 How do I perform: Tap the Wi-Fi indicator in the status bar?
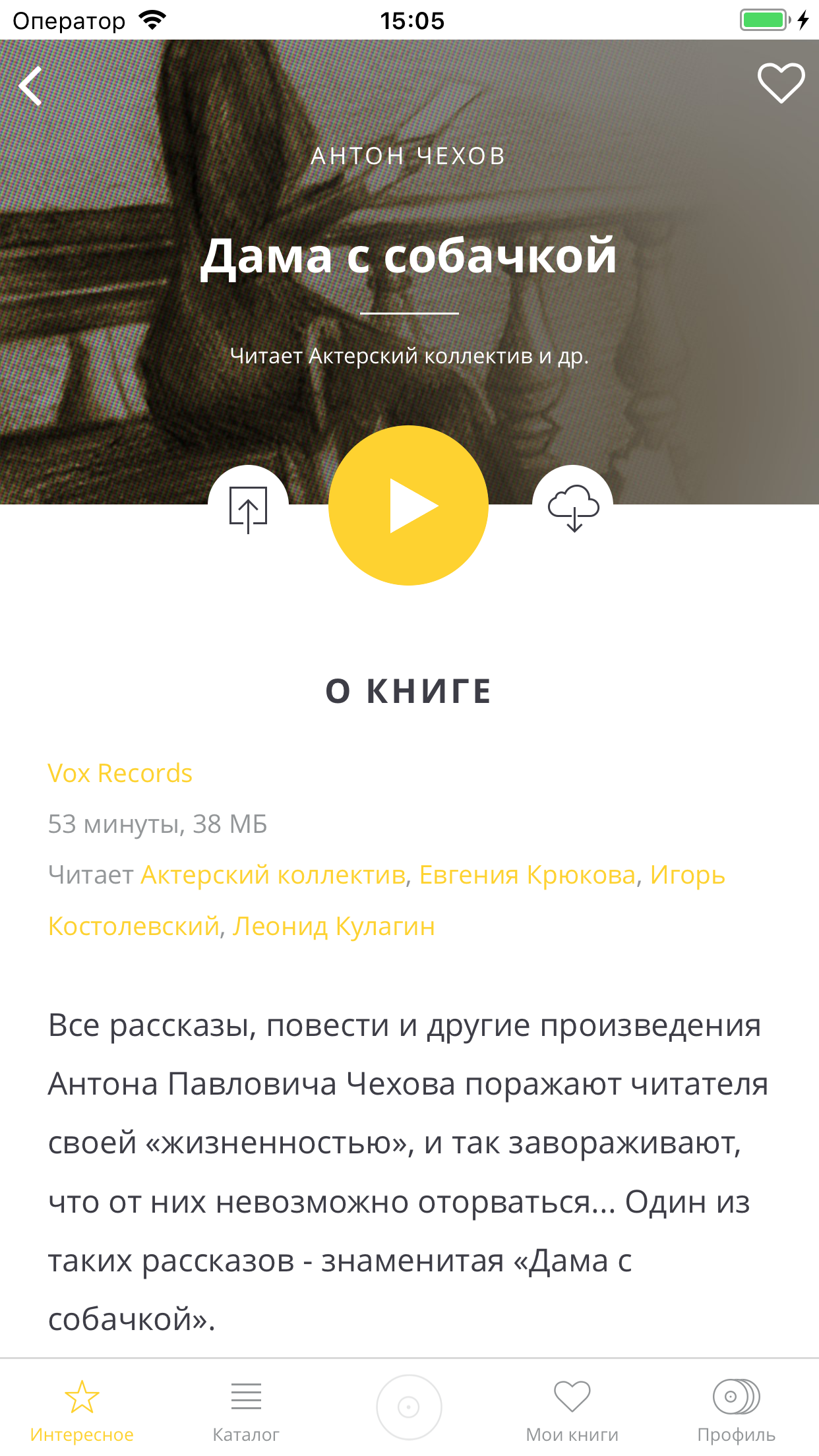click(154, 19)
